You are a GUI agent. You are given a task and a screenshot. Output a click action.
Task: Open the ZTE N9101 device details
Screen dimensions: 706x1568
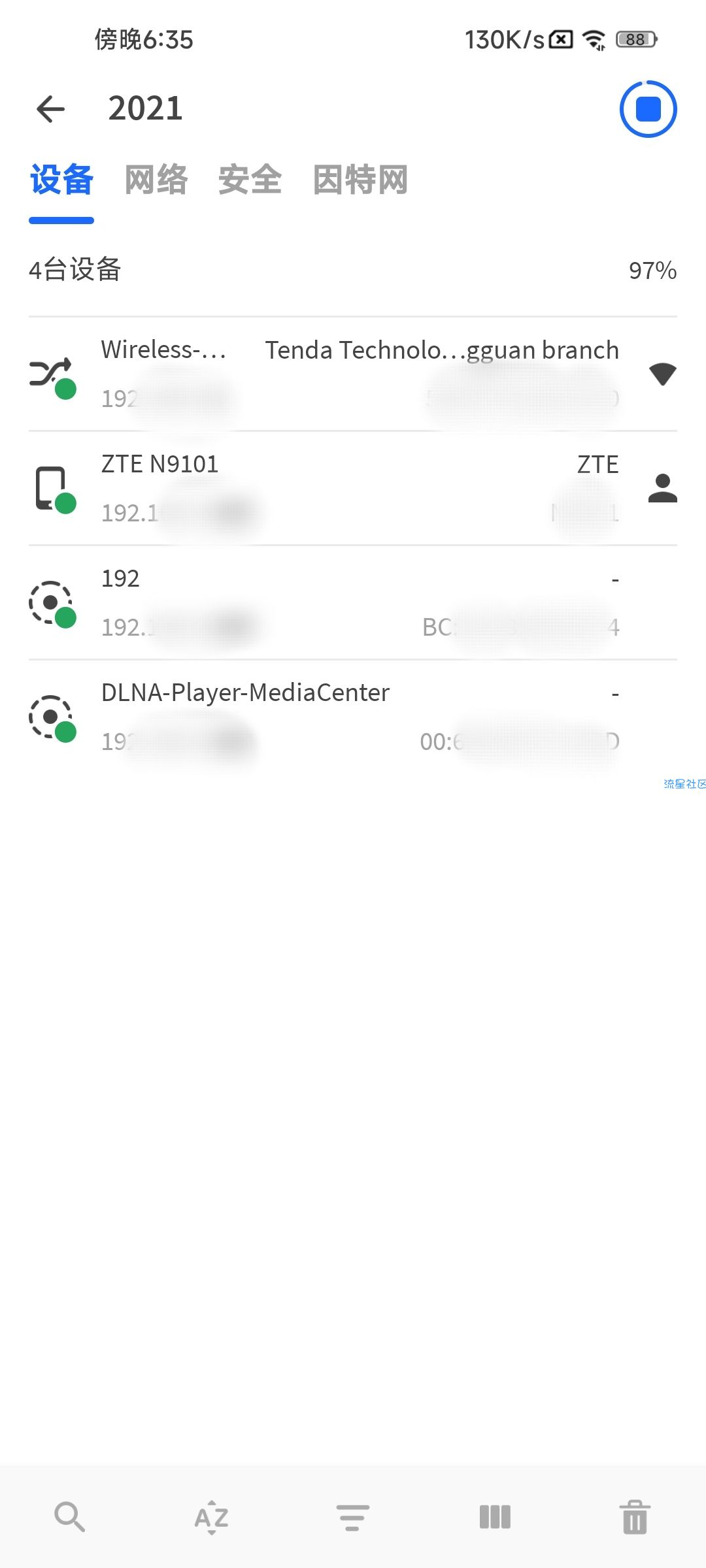click(x=353, y=488)
